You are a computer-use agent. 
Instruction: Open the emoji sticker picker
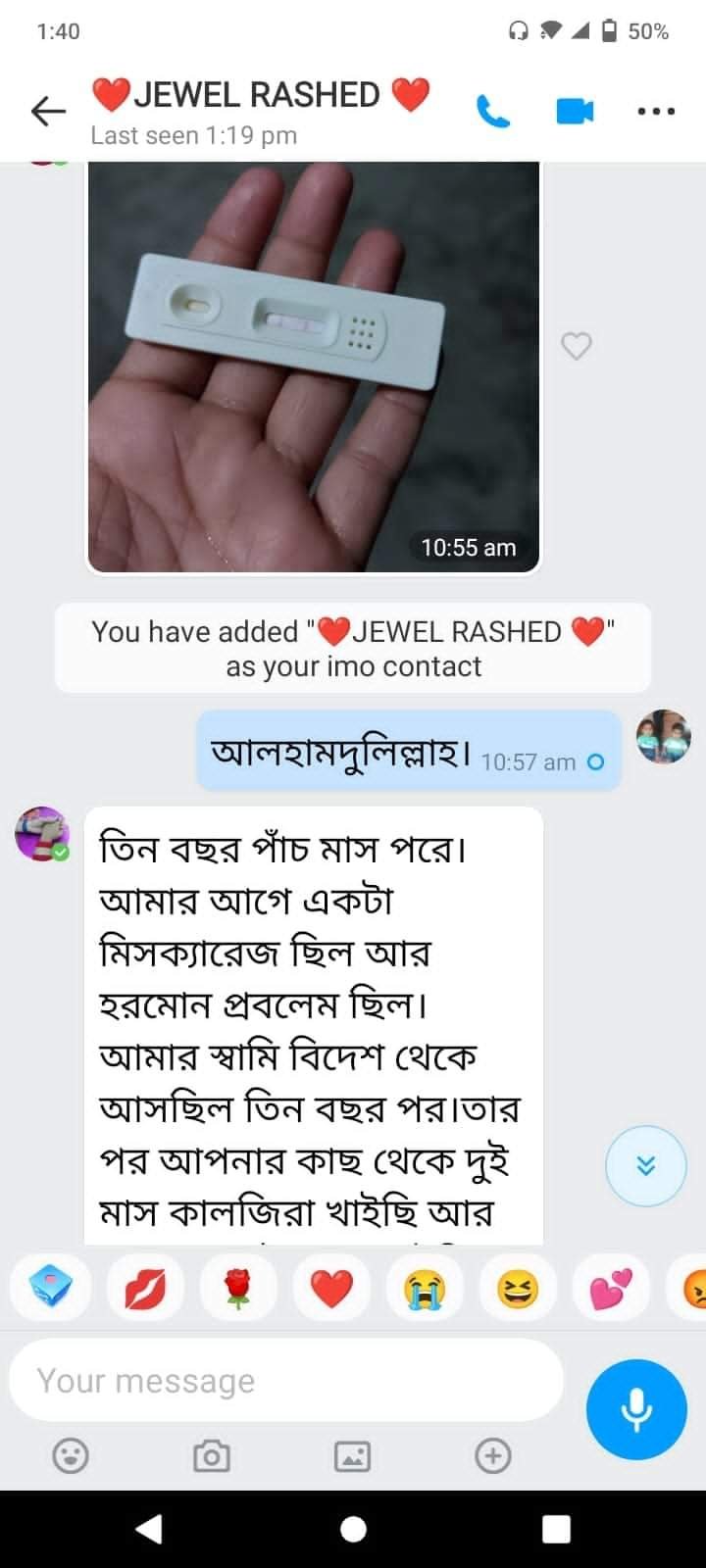click(71, 1456)
